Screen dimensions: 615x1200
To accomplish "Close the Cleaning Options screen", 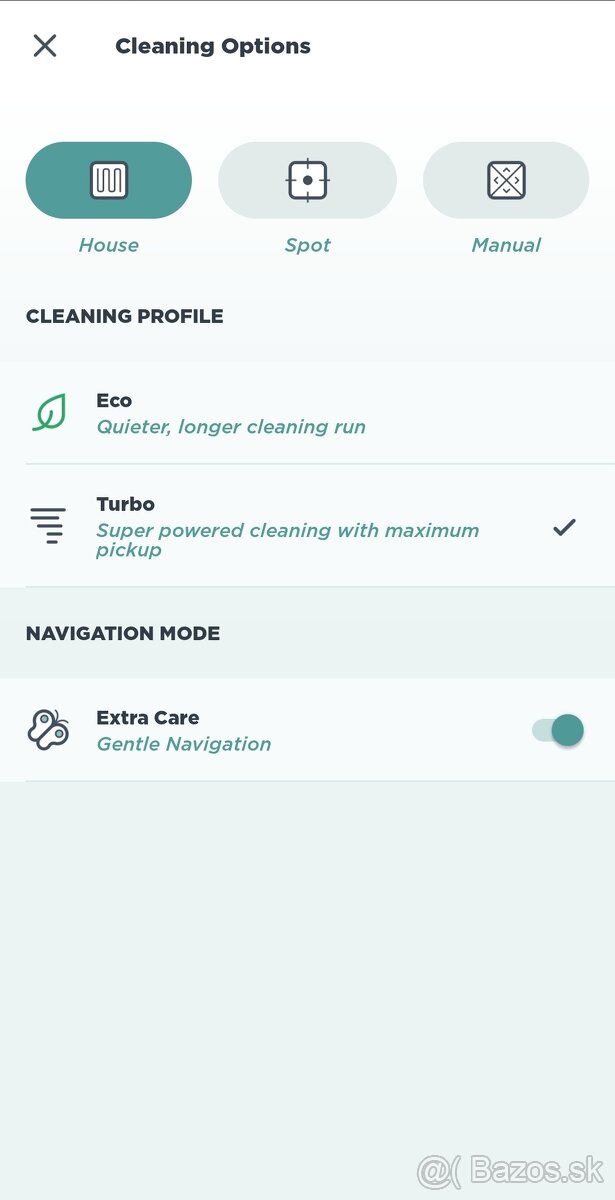I will tap(45, 46).
